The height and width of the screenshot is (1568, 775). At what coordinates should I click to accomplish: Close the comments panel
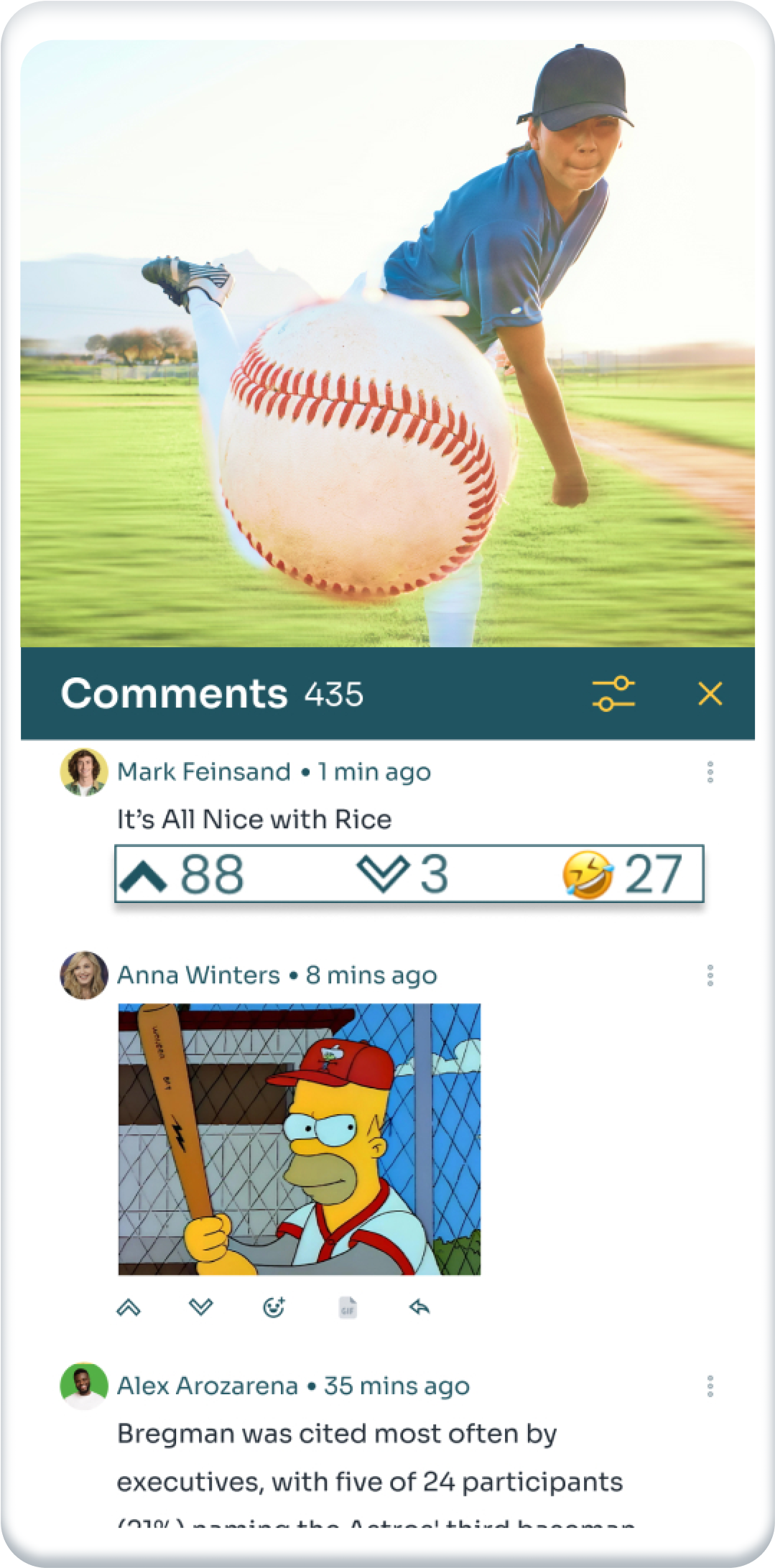(710, 693)
